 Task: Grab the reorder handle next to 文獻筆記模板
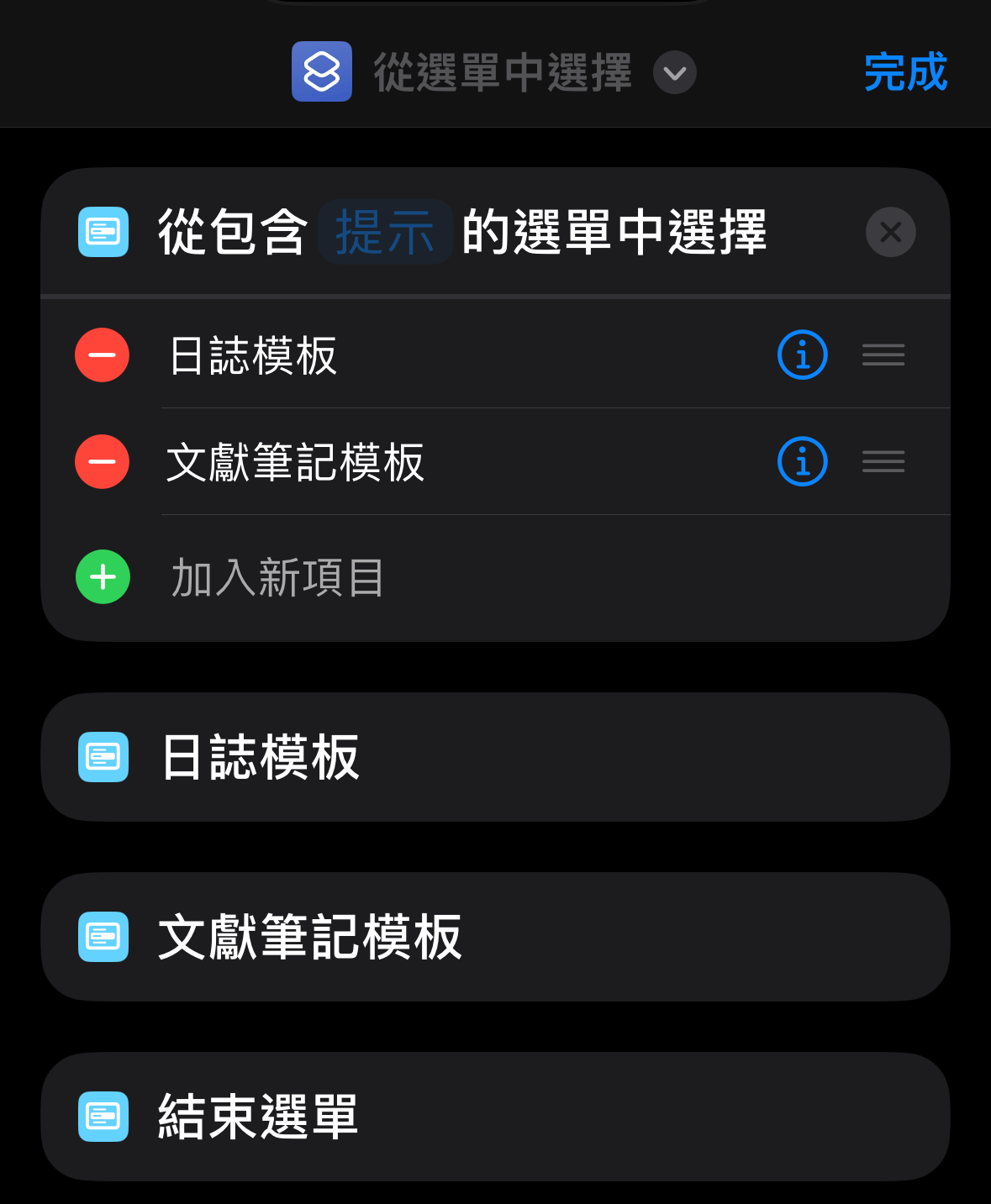883,461
